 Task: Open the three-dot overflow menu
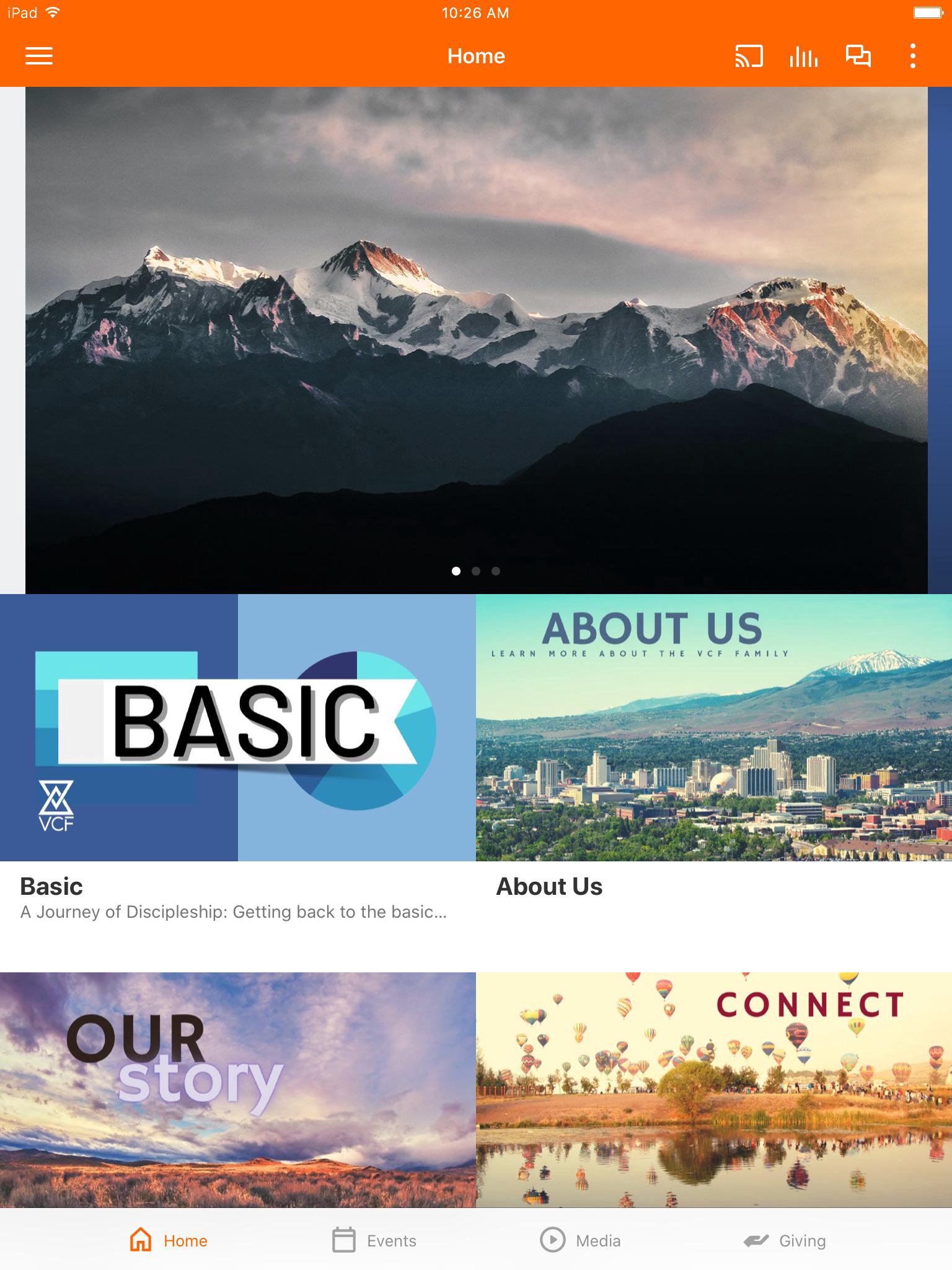tap(912, 56)
